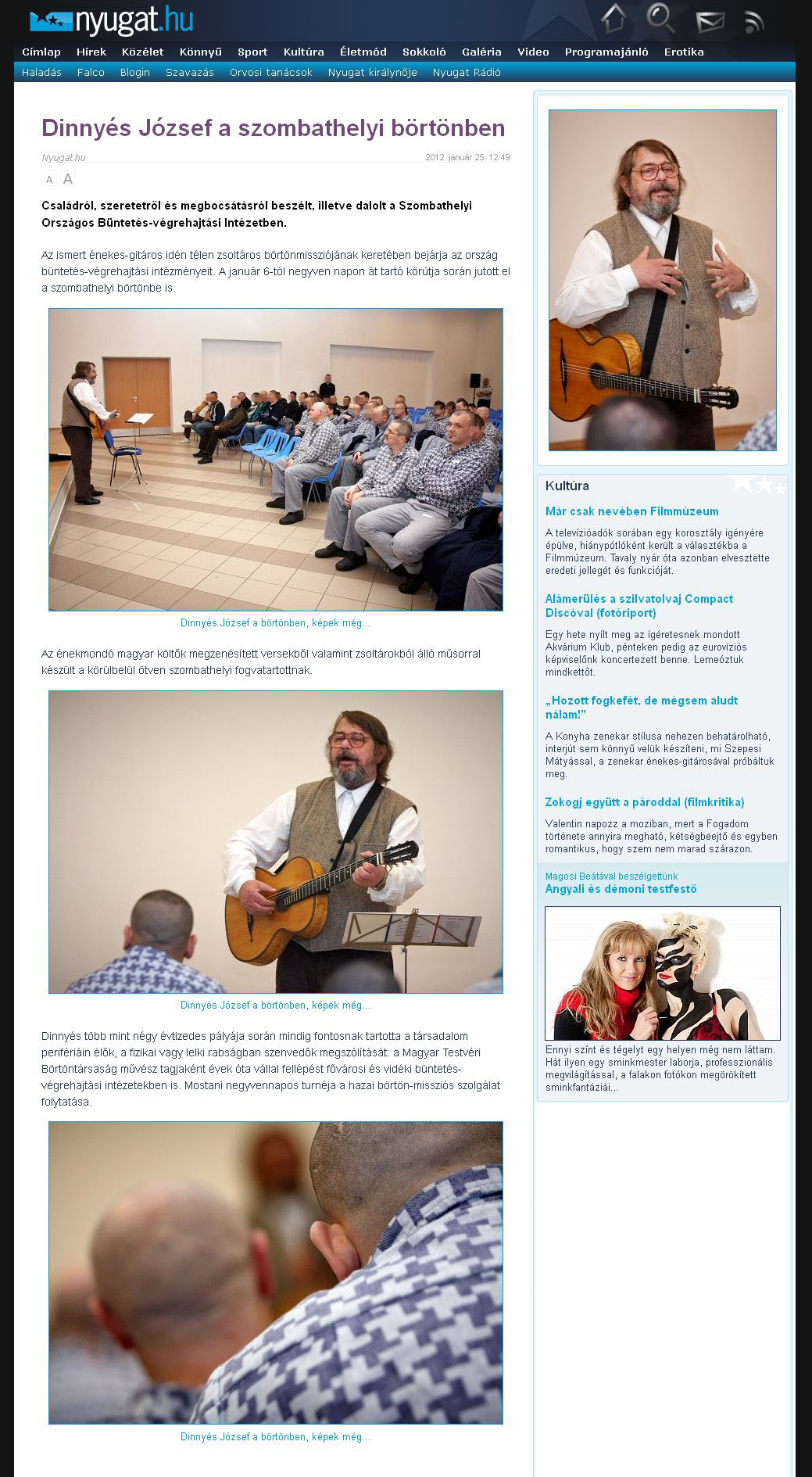Increase font size with large A
Screen dimensions: 812x1477
(x=68, y=179)
